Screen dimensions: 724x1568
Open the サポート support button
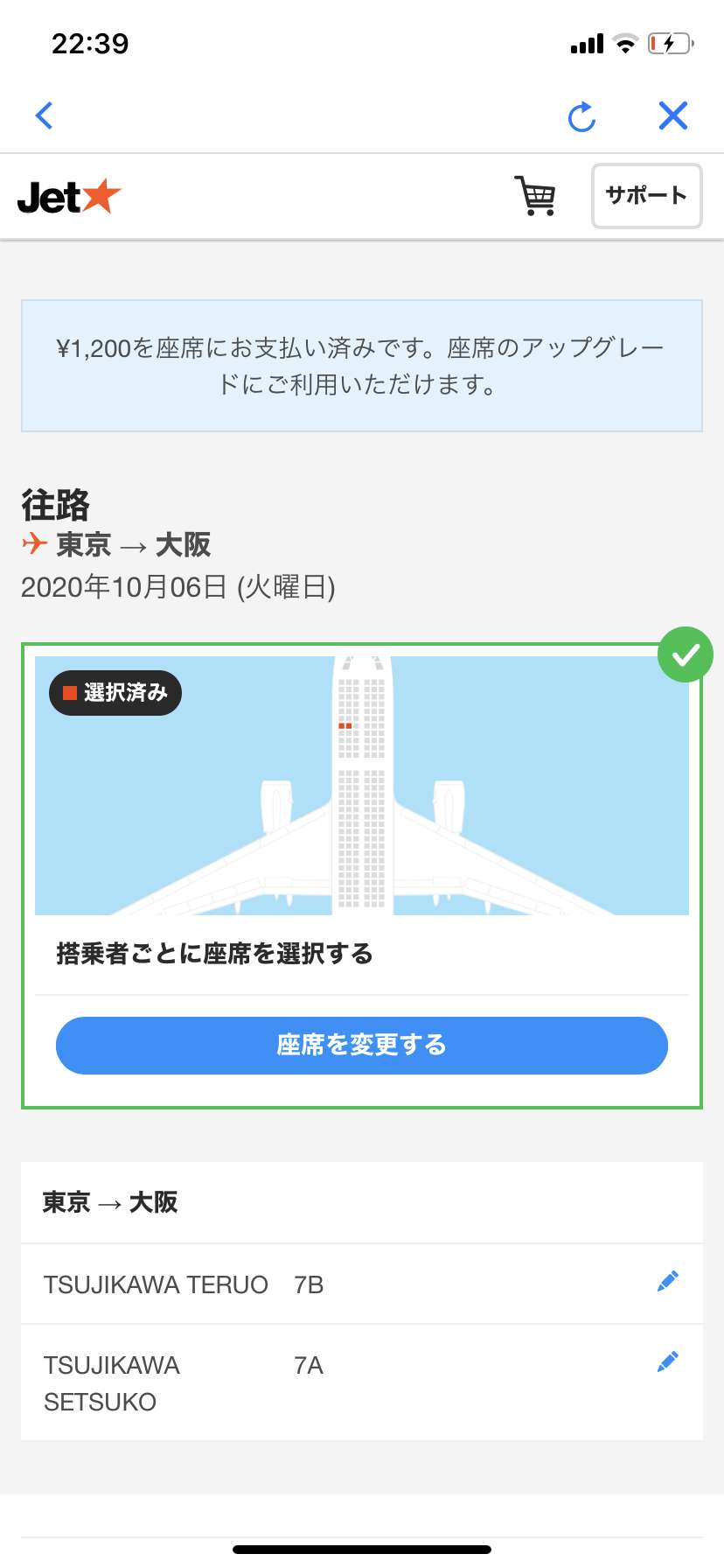click(x=646, y=196)
